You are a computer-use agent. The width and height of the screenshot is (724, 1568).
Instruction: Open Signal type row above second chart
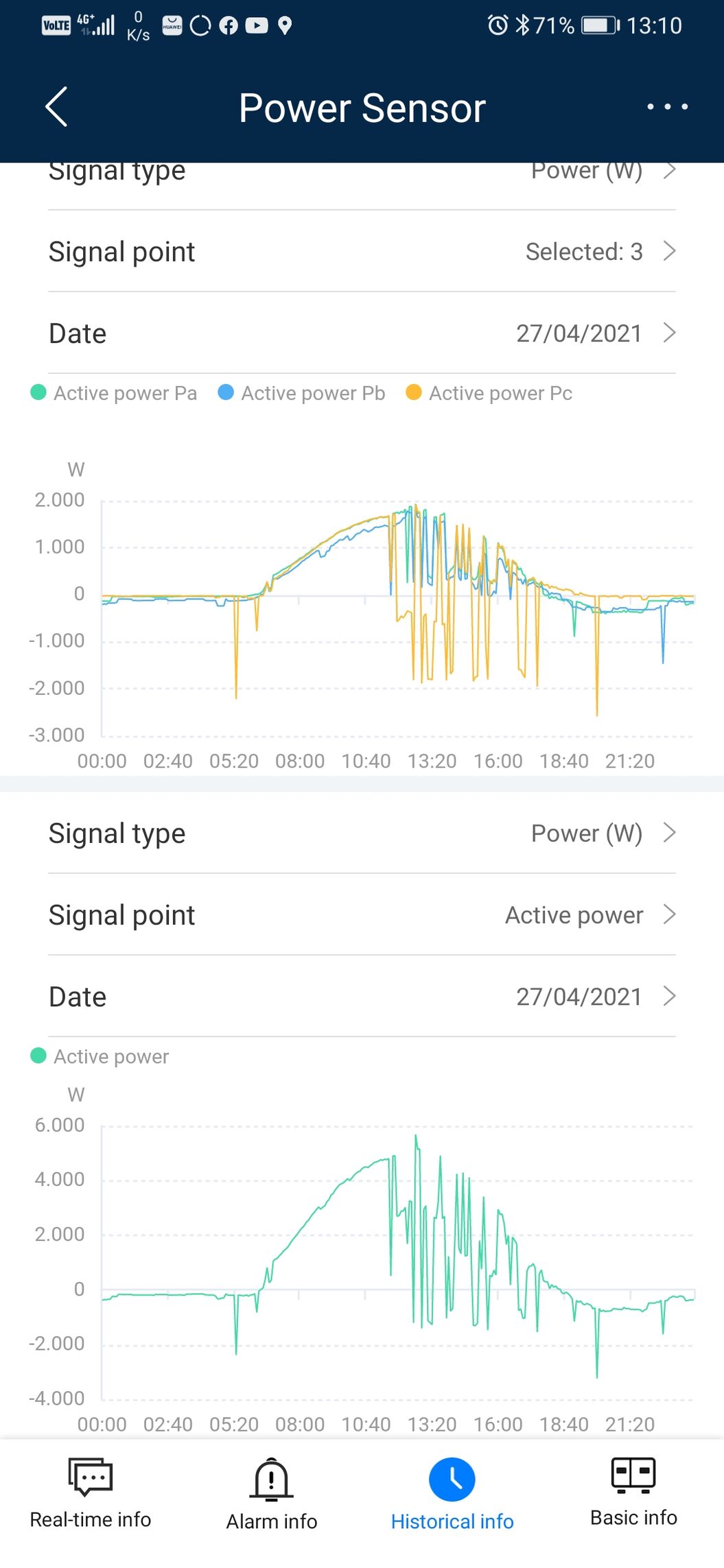[x=362, y=833]
